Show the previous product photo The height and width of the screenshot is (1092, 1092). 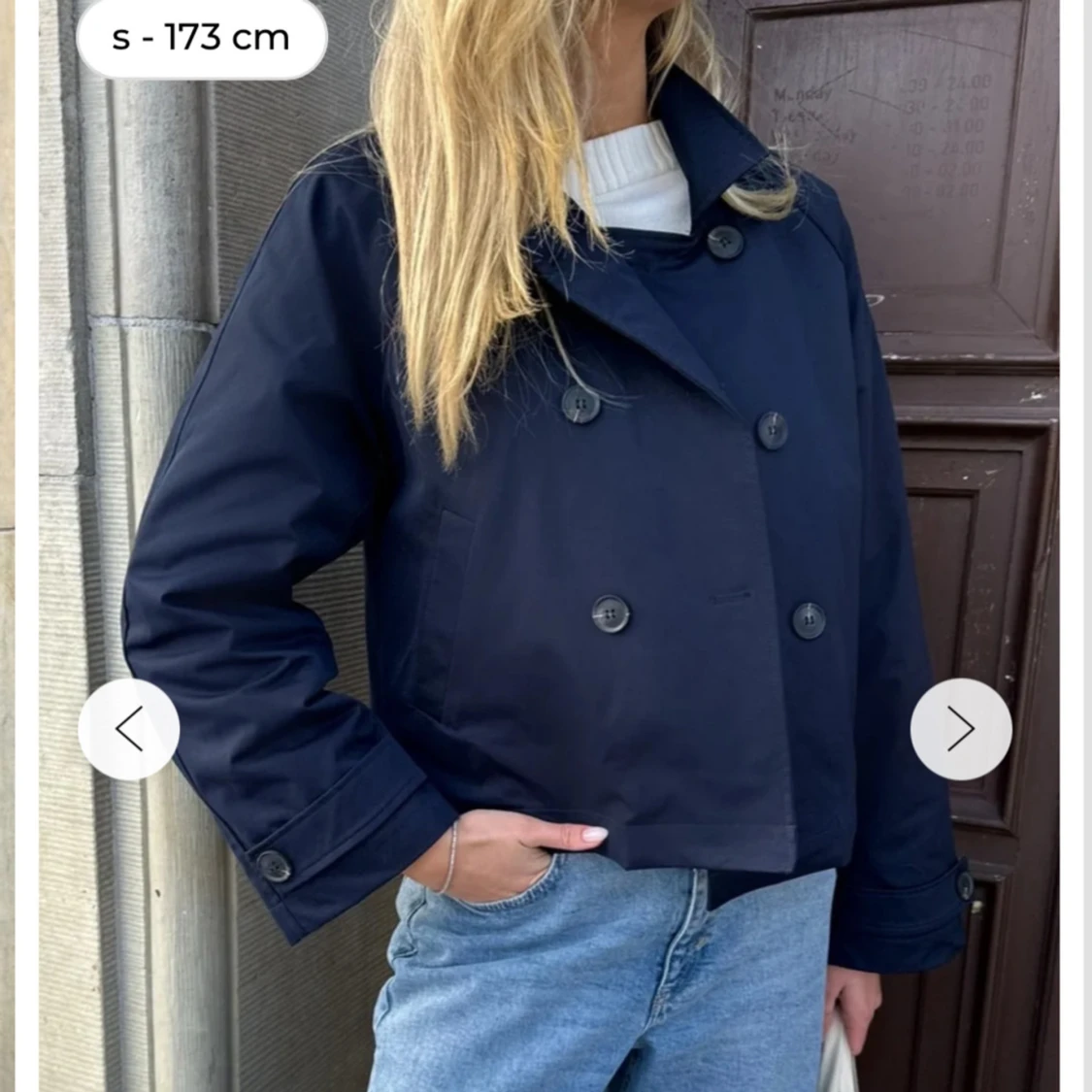coord(128,728)
